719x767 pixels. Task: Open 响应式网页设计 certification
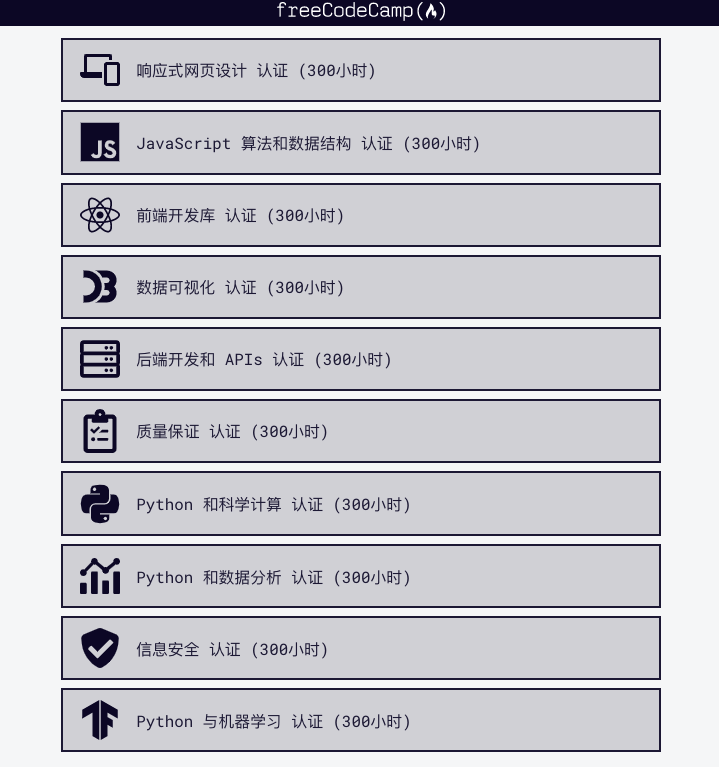point(360,70)
